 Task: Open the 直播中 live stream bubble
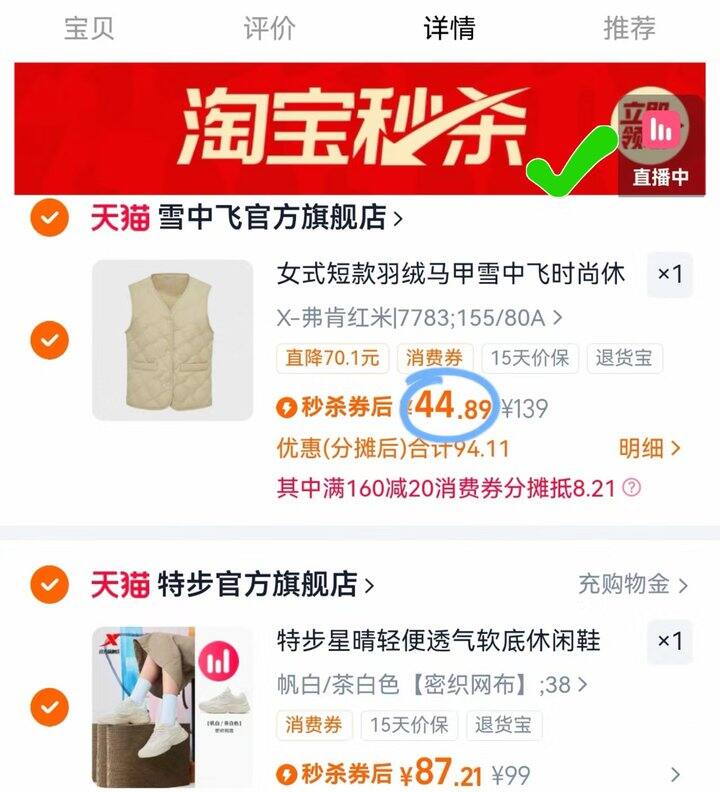[661, 145]
